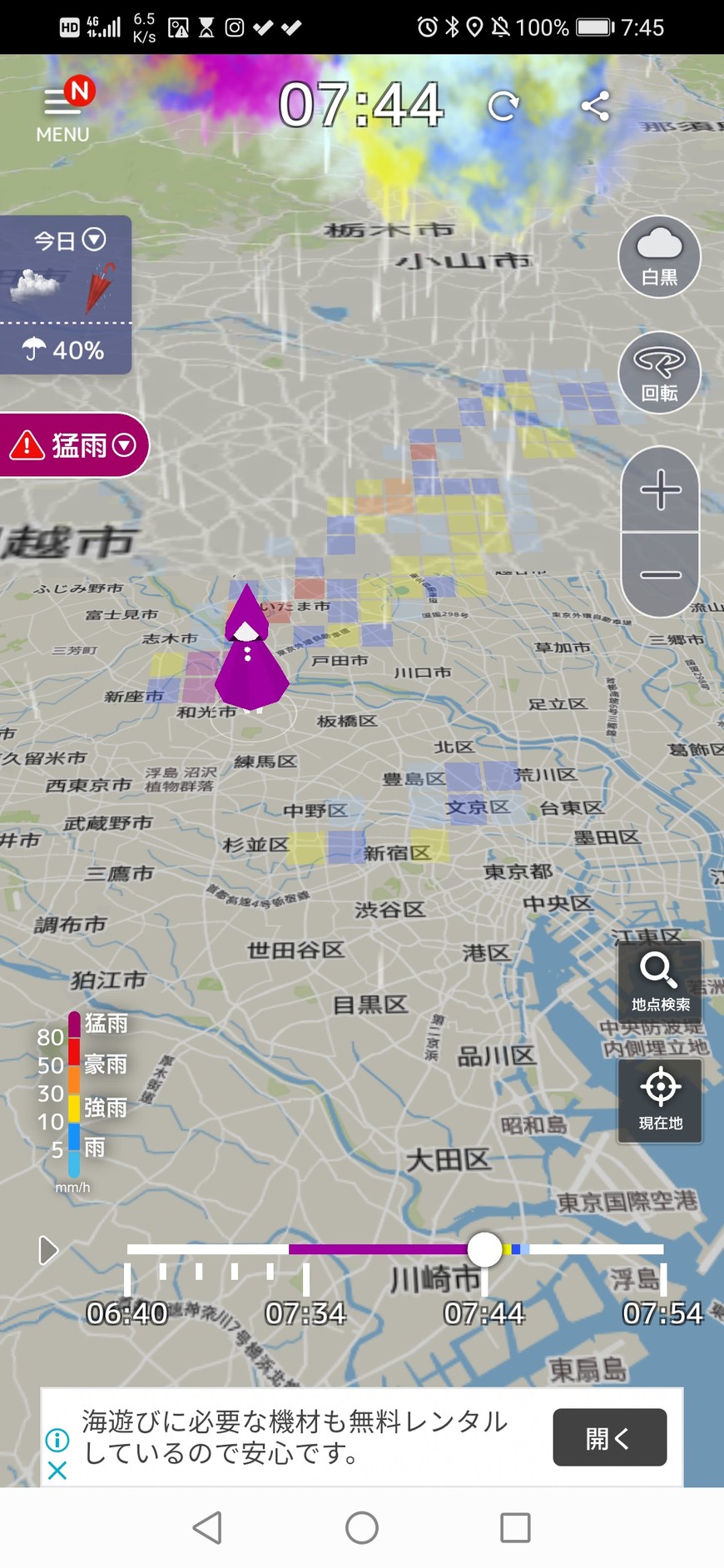Image resolution: width=724 pixels, height=1568 pixels.
Task: Go back using system navigation
Action: click(207, 1528)
